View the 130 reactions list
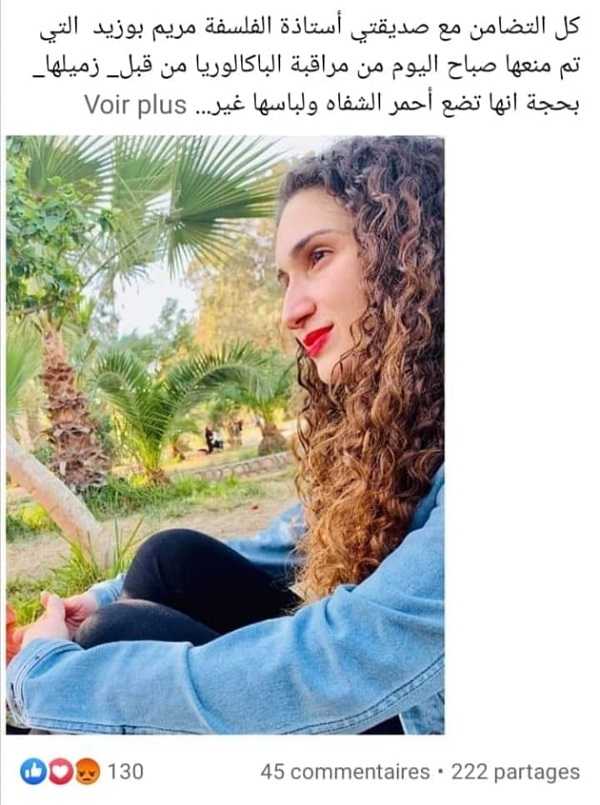 click(x=82, y=772)
